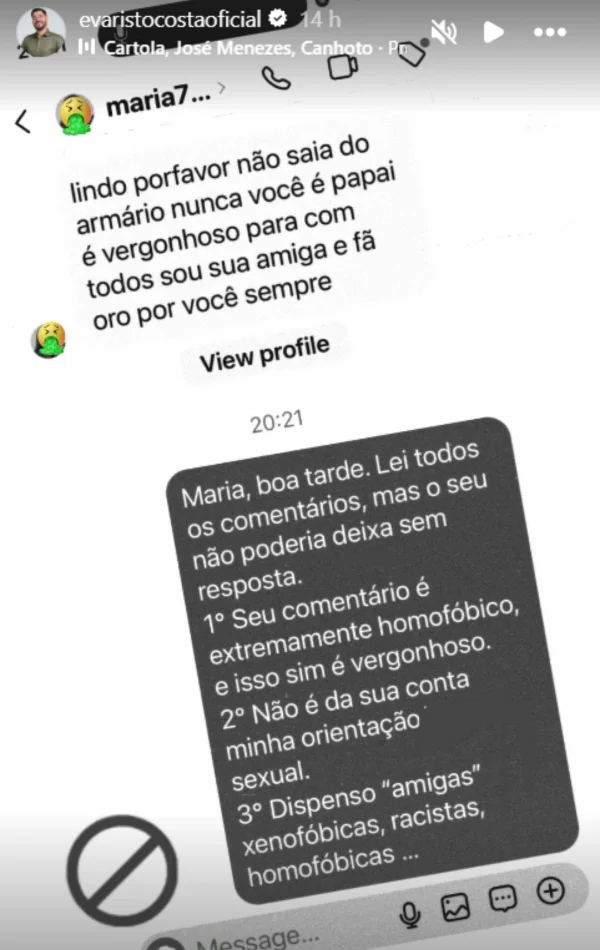Play the paused story
This screenshot has width=600, height=950.
[x=494, y=32]
